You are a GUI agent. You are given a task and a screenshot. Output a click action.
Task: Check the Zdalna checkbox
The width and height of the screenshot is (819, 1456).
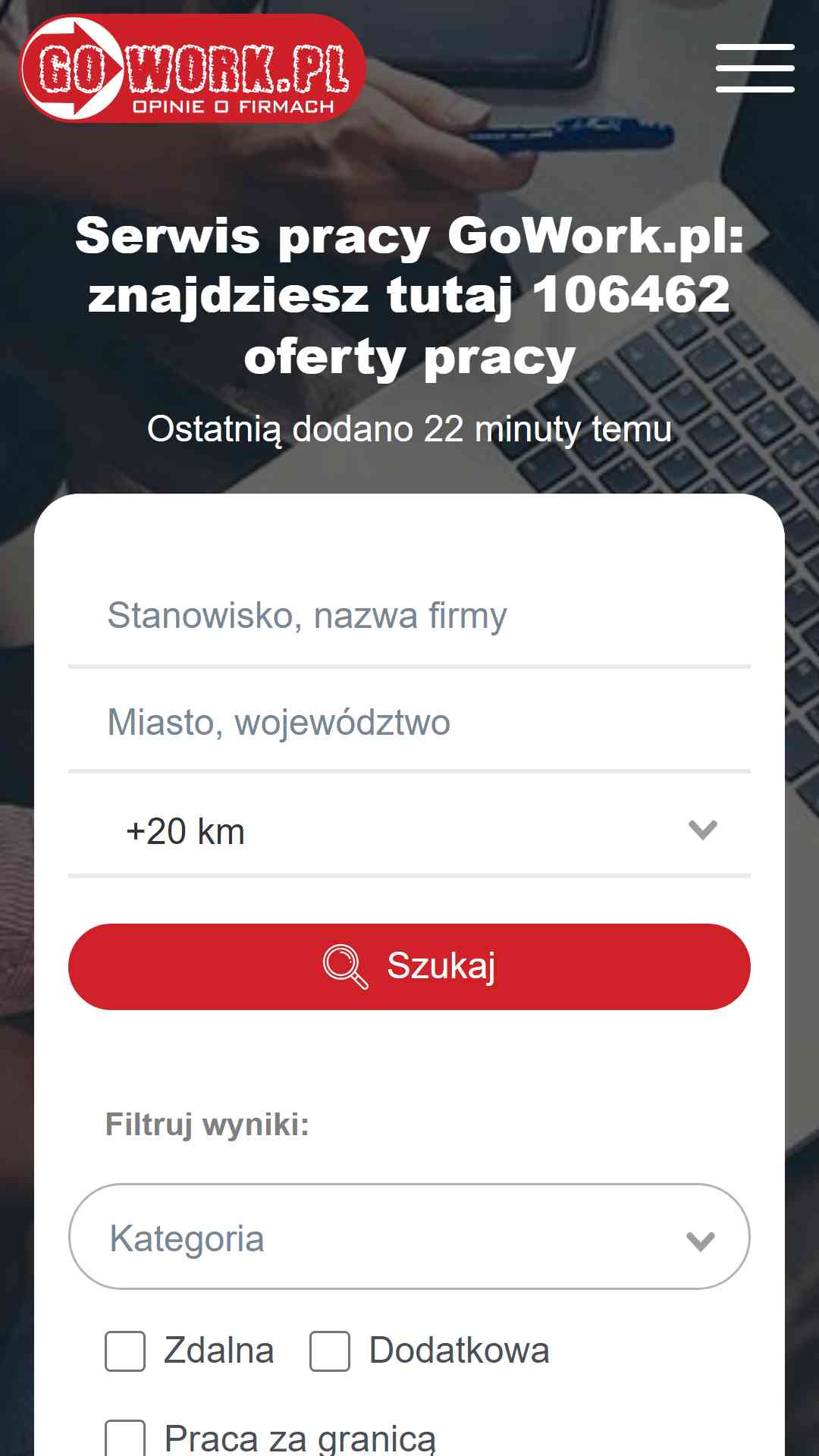point(125,1351)
